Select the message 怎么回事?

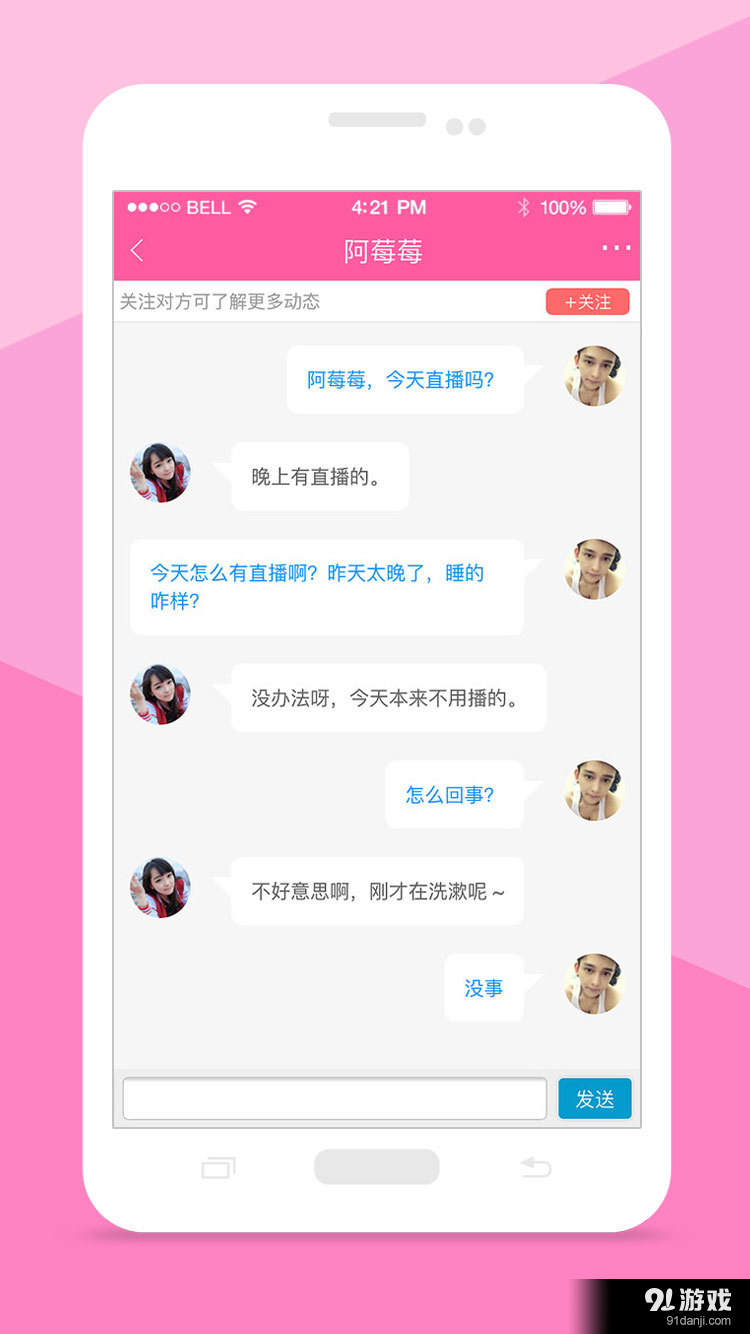454,793
